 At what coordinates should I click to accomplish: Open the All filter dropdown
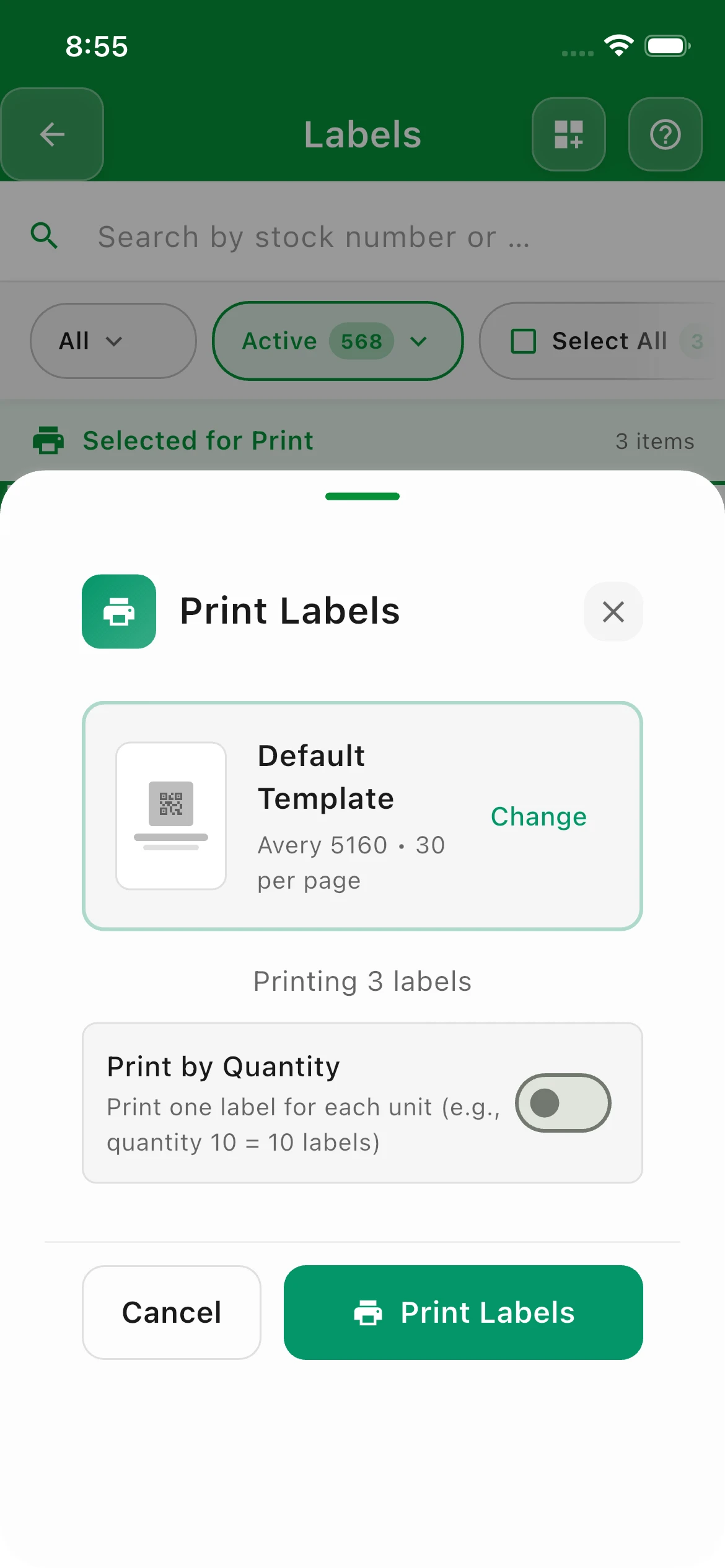point(113,341)
